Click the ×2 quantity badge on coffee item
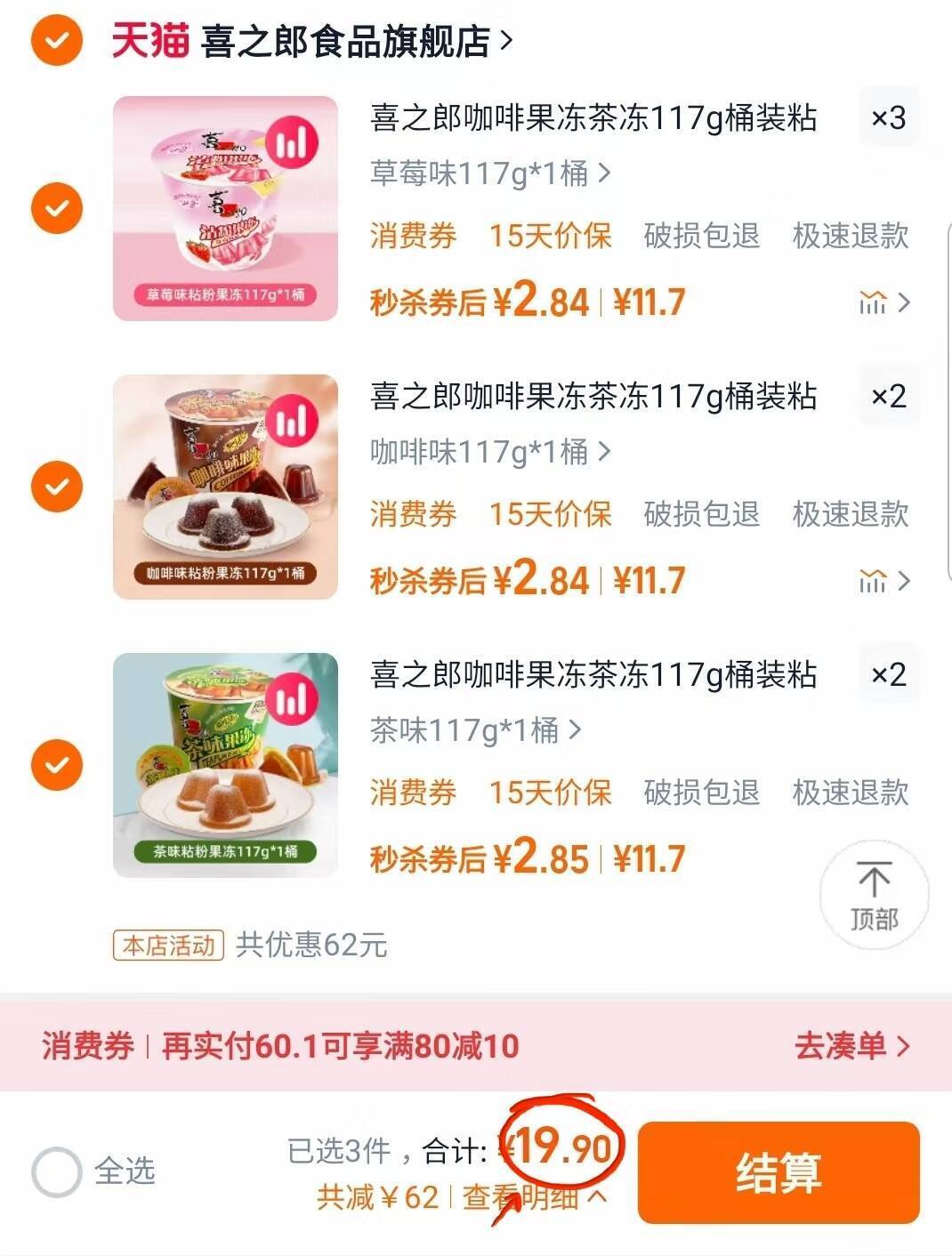This screenshot has width=952, height=1256. tap(890, 398)
